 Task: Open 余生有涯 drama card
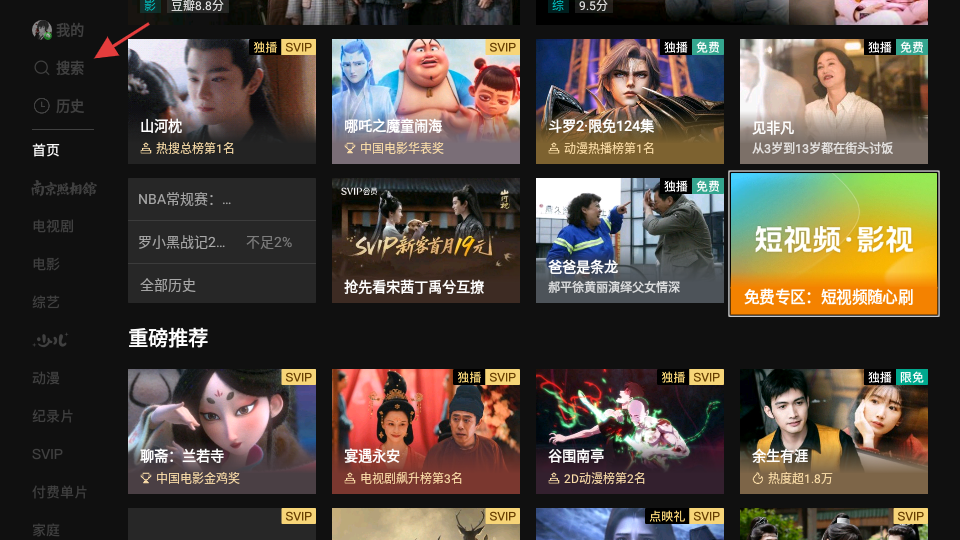[834, 431]
